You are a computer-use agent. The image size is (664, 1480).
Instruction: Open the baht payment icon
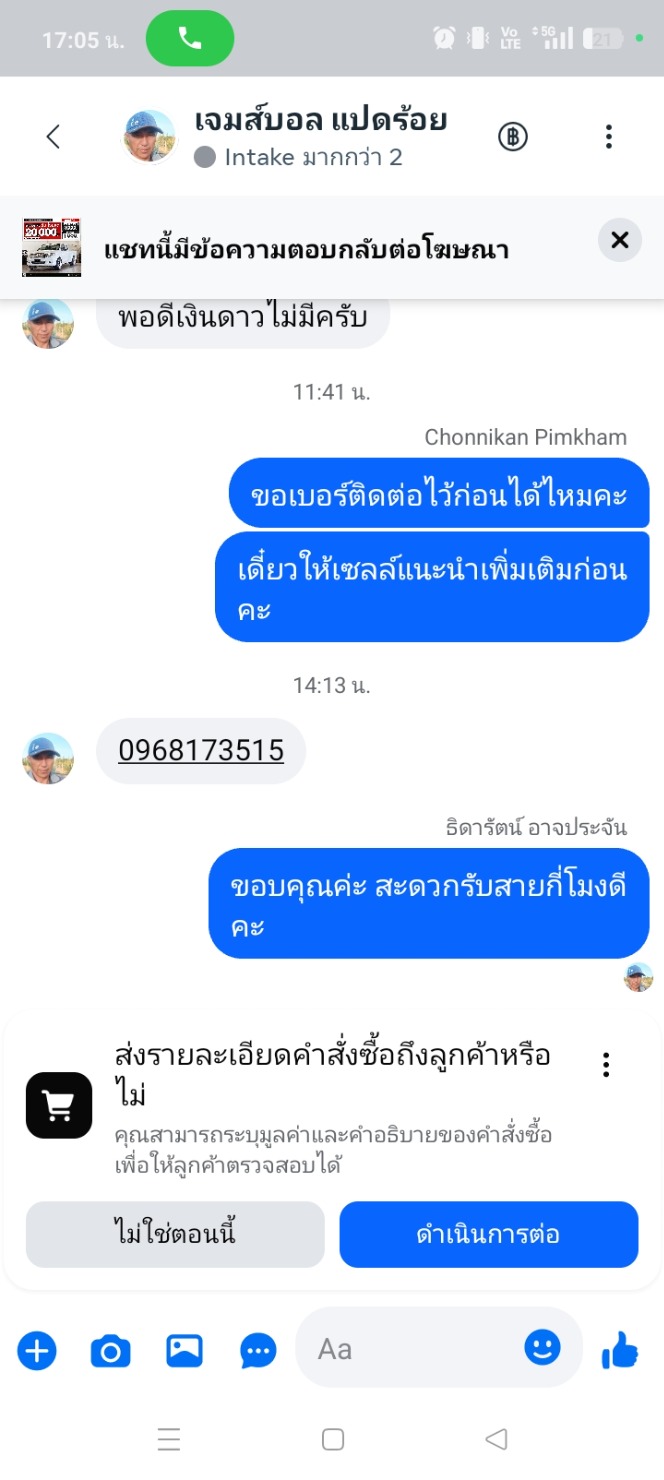tap(513, 137)
